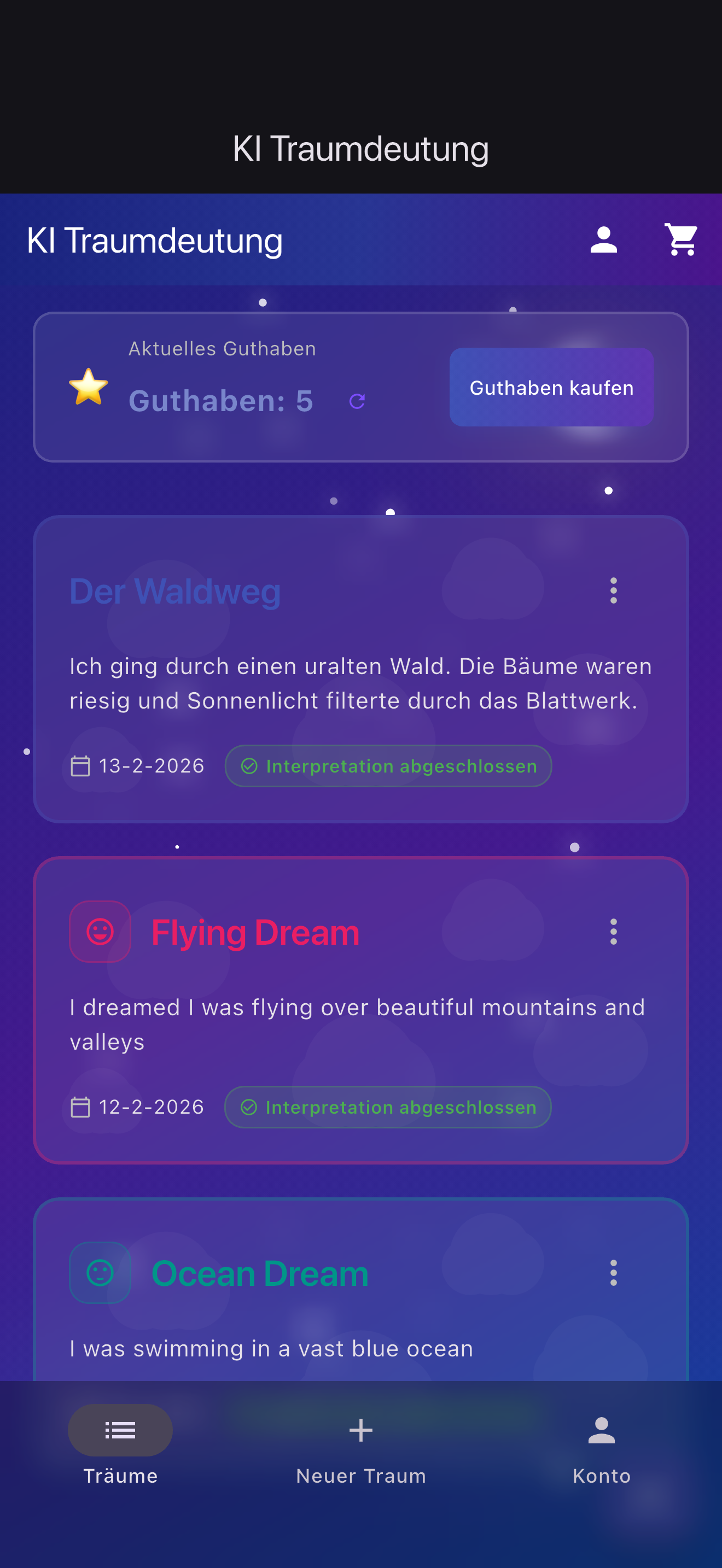Click the smiley icon on Flying Dream
722x1568 pixels.
tap(100, 931)
